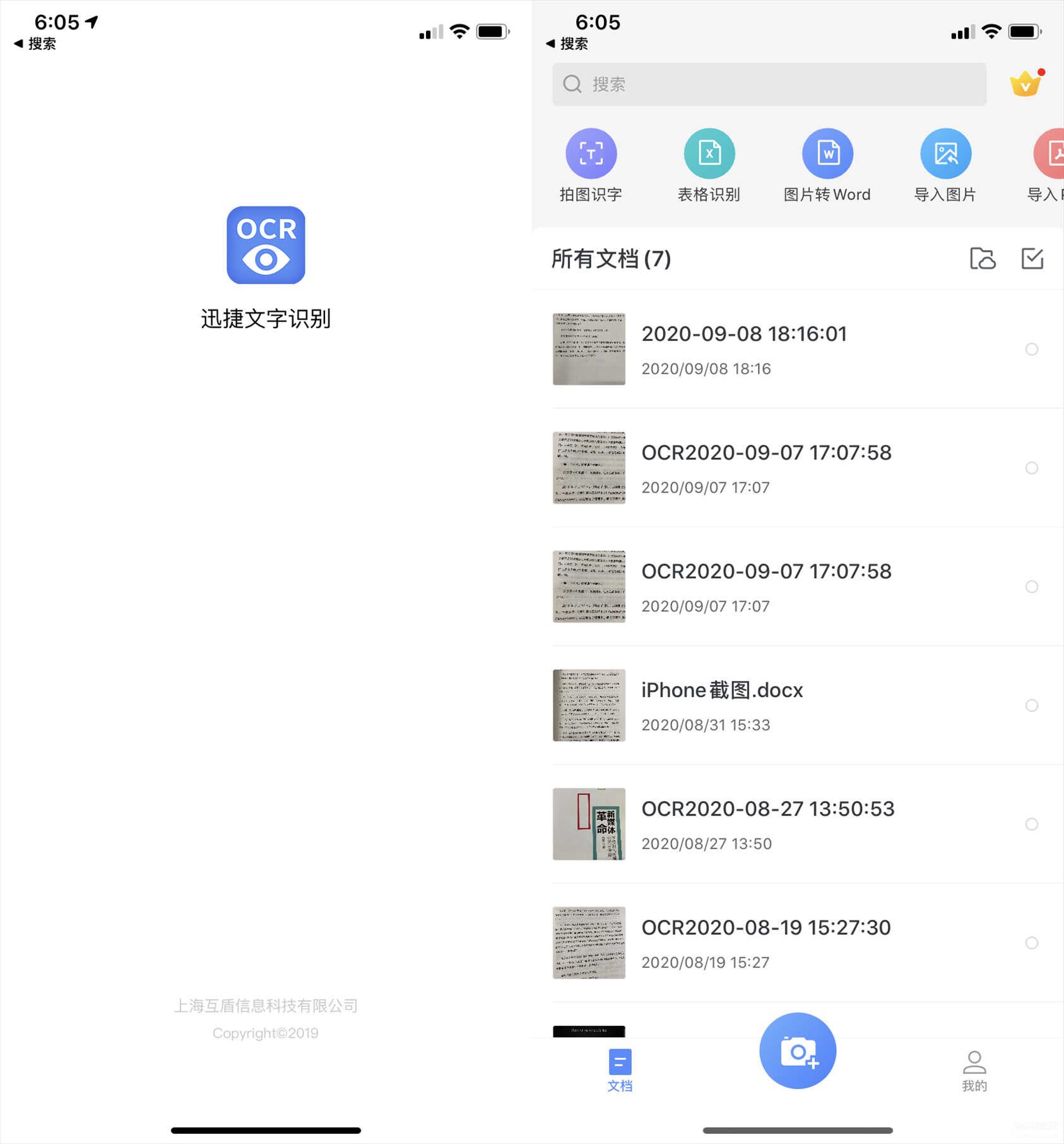Select the circle for 2020-09-08 18:16:01
This screenshot has height=1144, width=1064.
[x=1031, y=349]
